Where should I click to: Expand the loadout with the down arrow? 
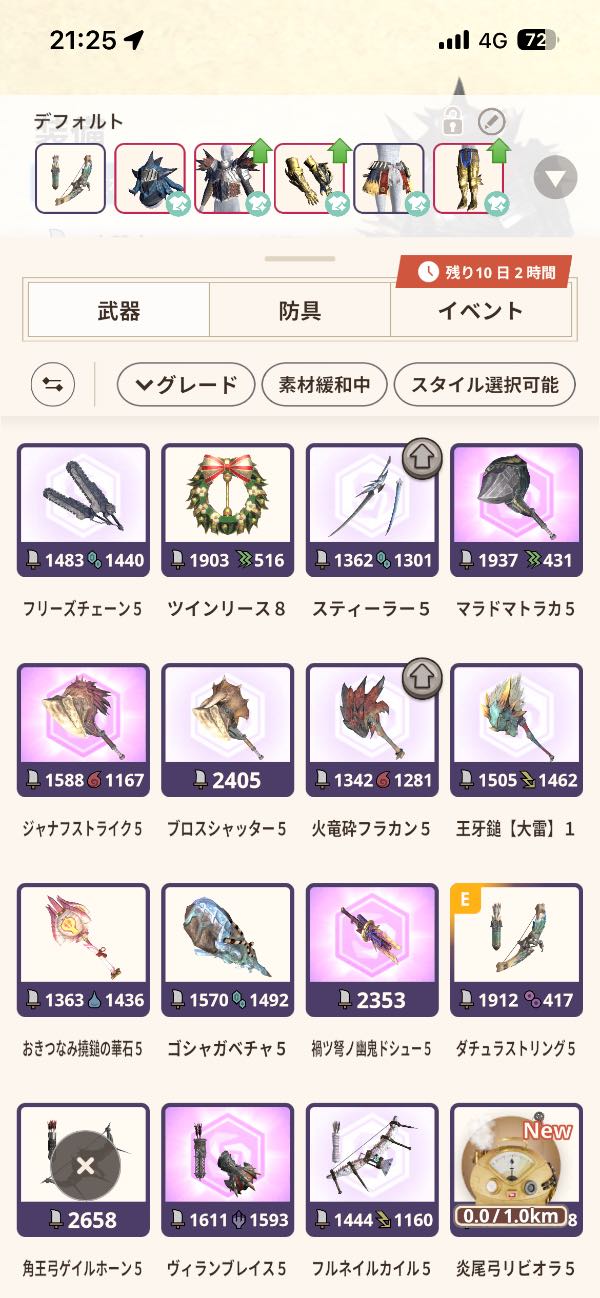coord(555,180)
